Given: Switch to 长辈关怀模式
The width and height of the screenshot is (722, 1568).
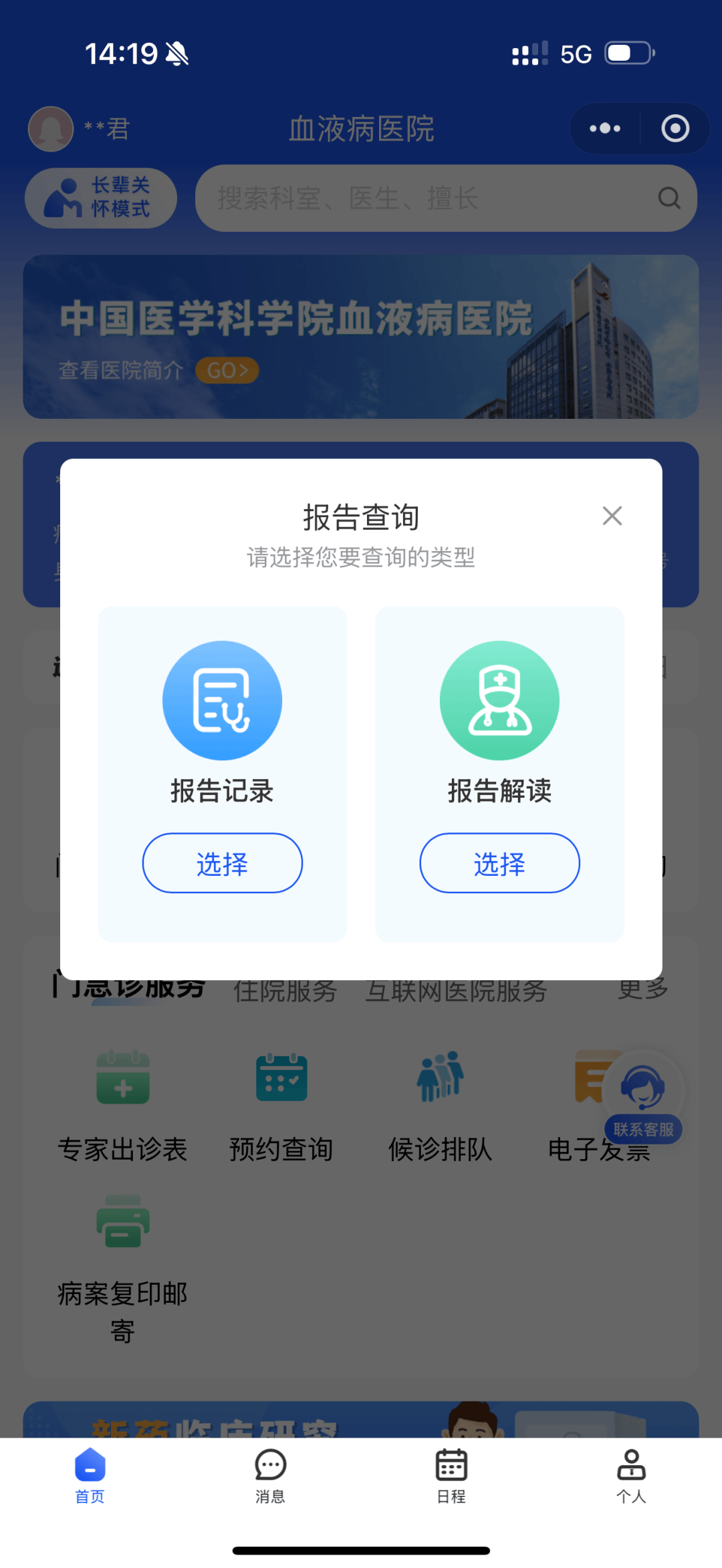Looking at the screenshot, I should (101, 198).
